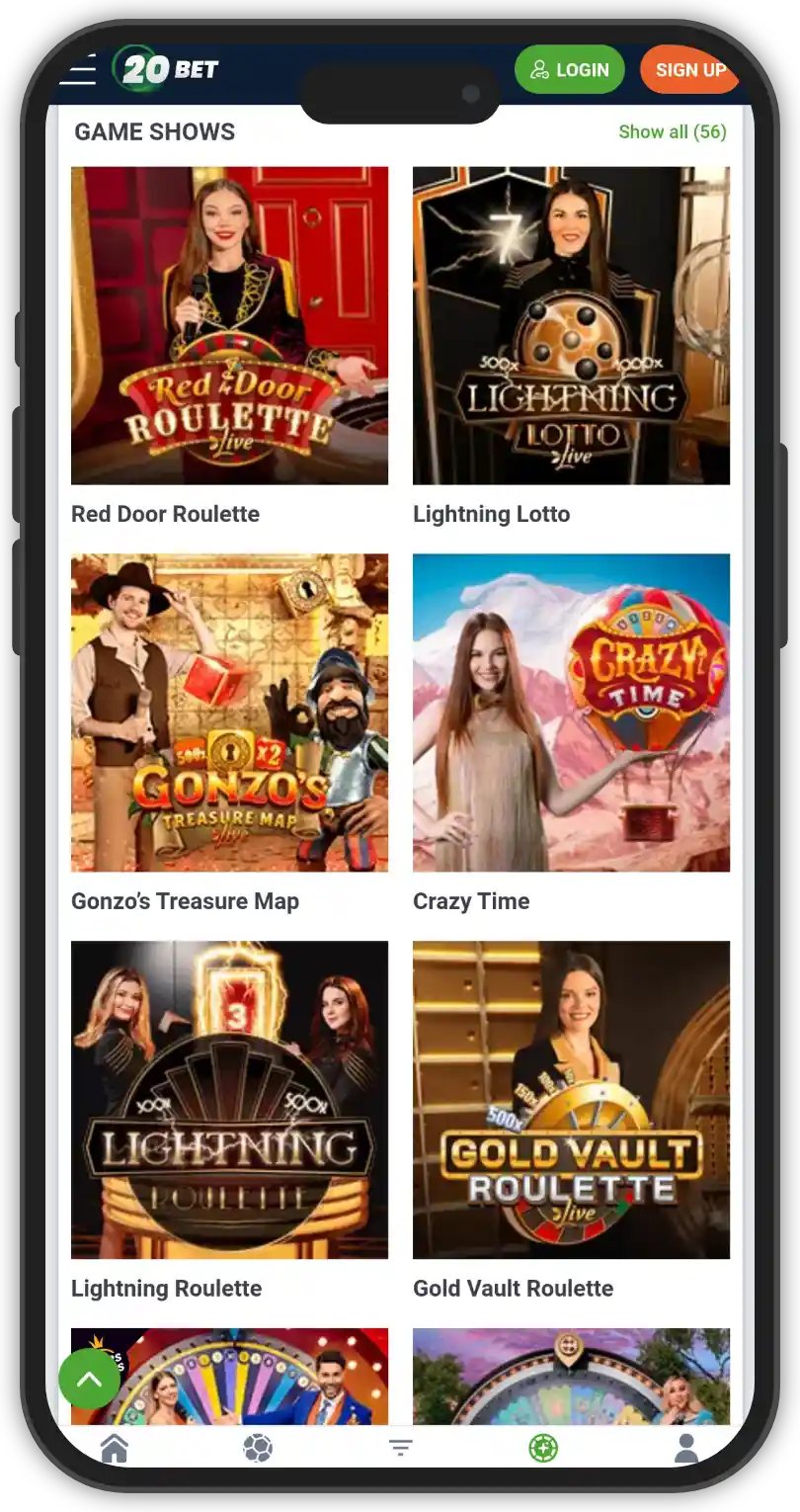This screenshot has height=1512, width=800.
Task: Go to the Home tab
Action: coord(115,1449)
